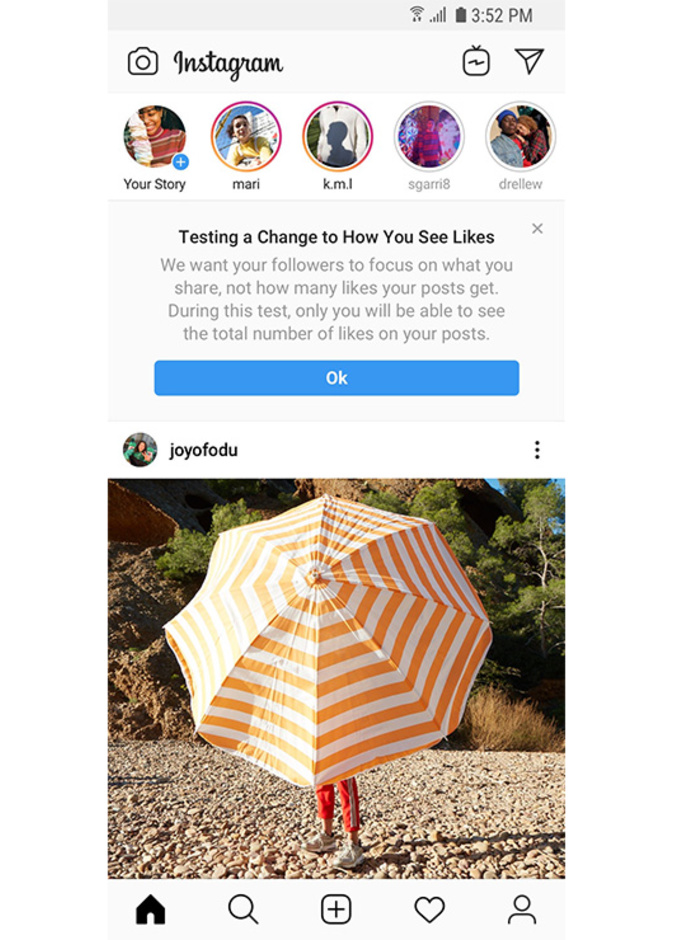Open the camera icon
This screenshot has height=940, width=673.
pyautogui.click(x=143, y=62)
